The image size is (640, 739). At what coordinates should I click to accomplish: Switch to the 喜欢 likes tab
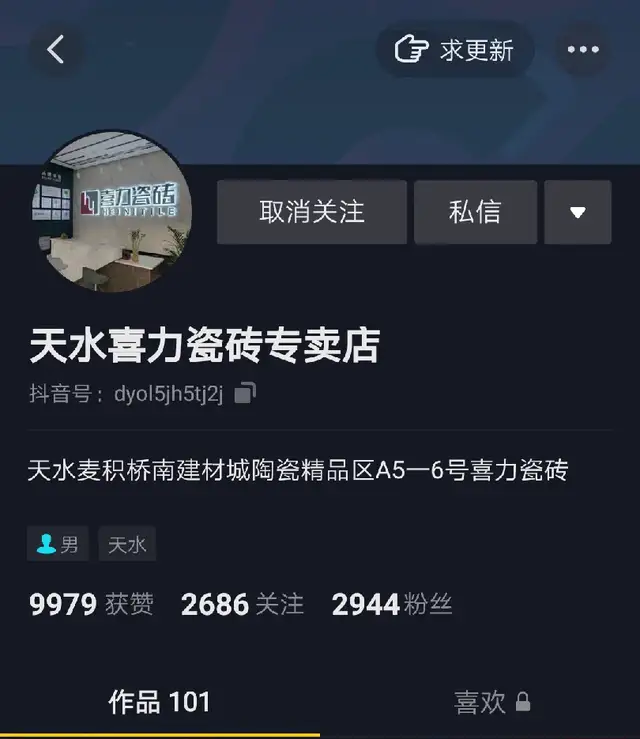coord(492,702)
